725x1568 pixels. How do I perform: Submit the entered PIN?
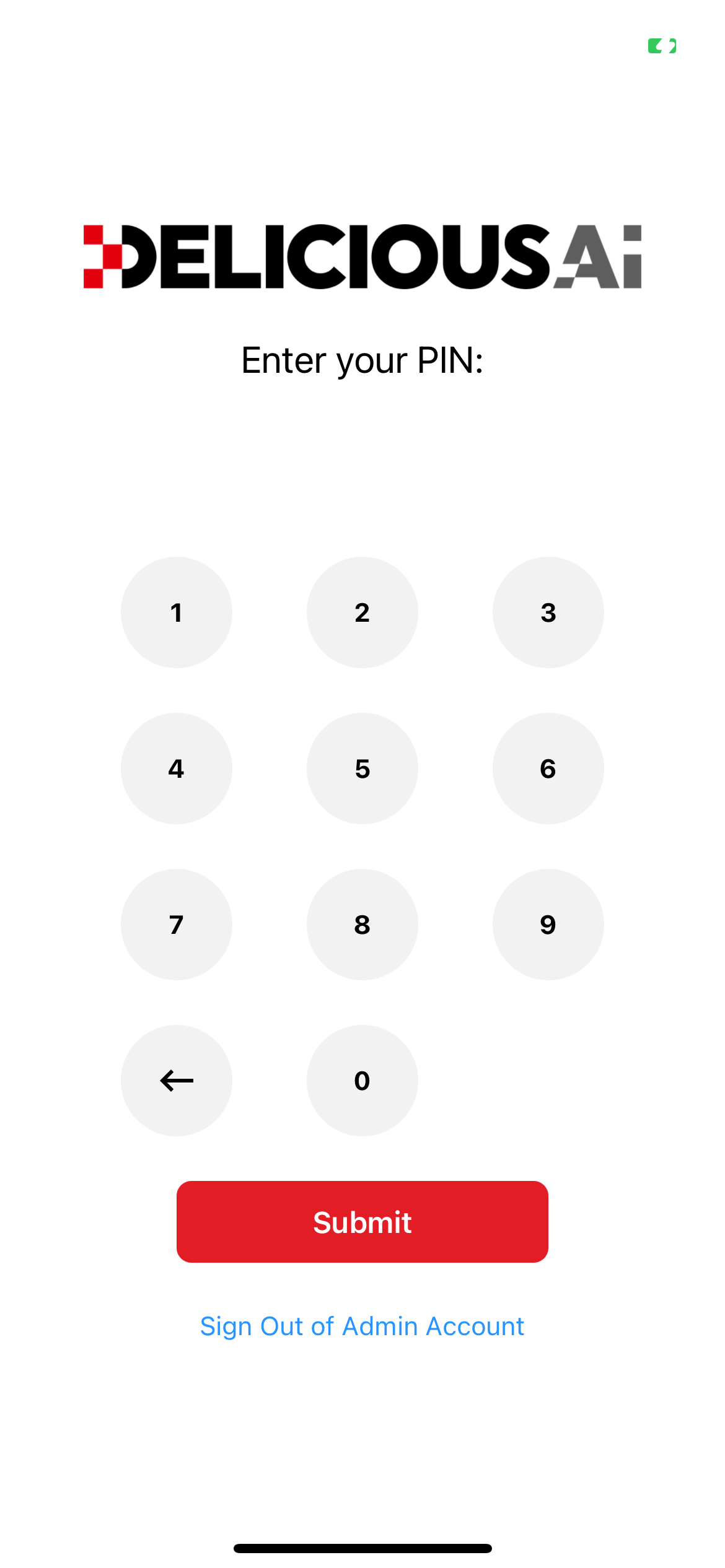click(362, 1222)
